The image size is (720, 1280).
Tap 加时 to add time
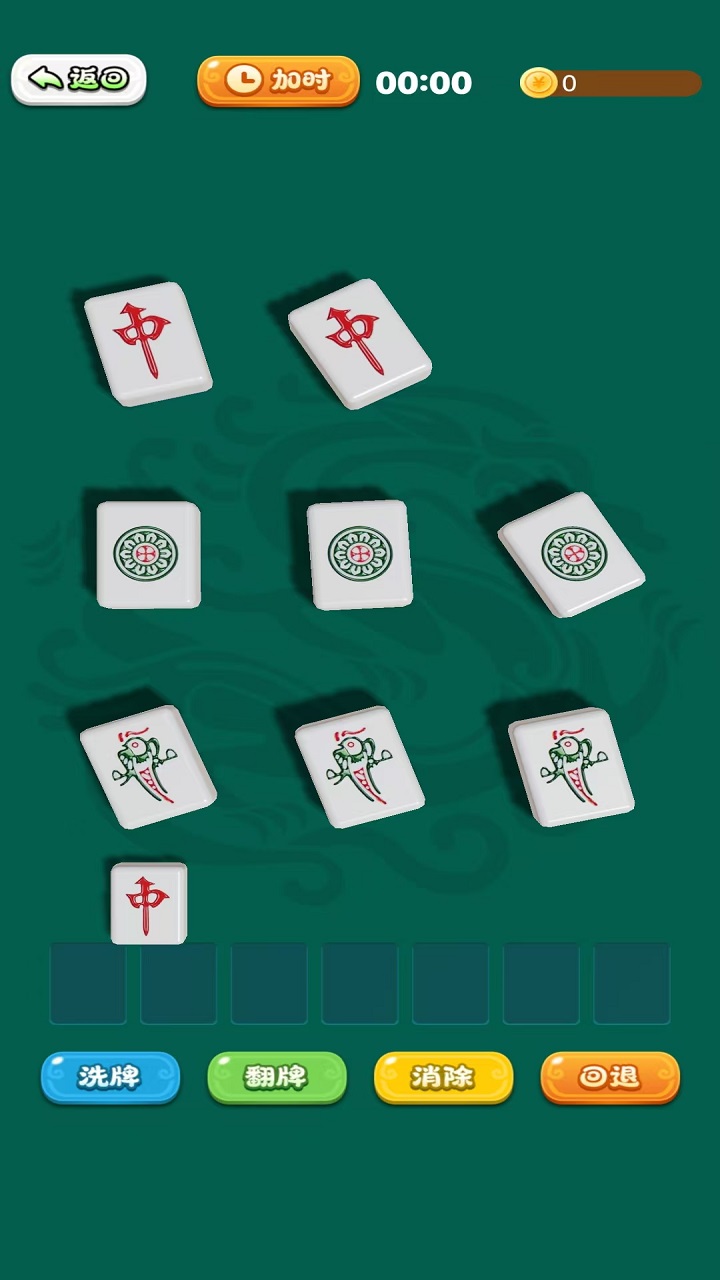point(278,81)
